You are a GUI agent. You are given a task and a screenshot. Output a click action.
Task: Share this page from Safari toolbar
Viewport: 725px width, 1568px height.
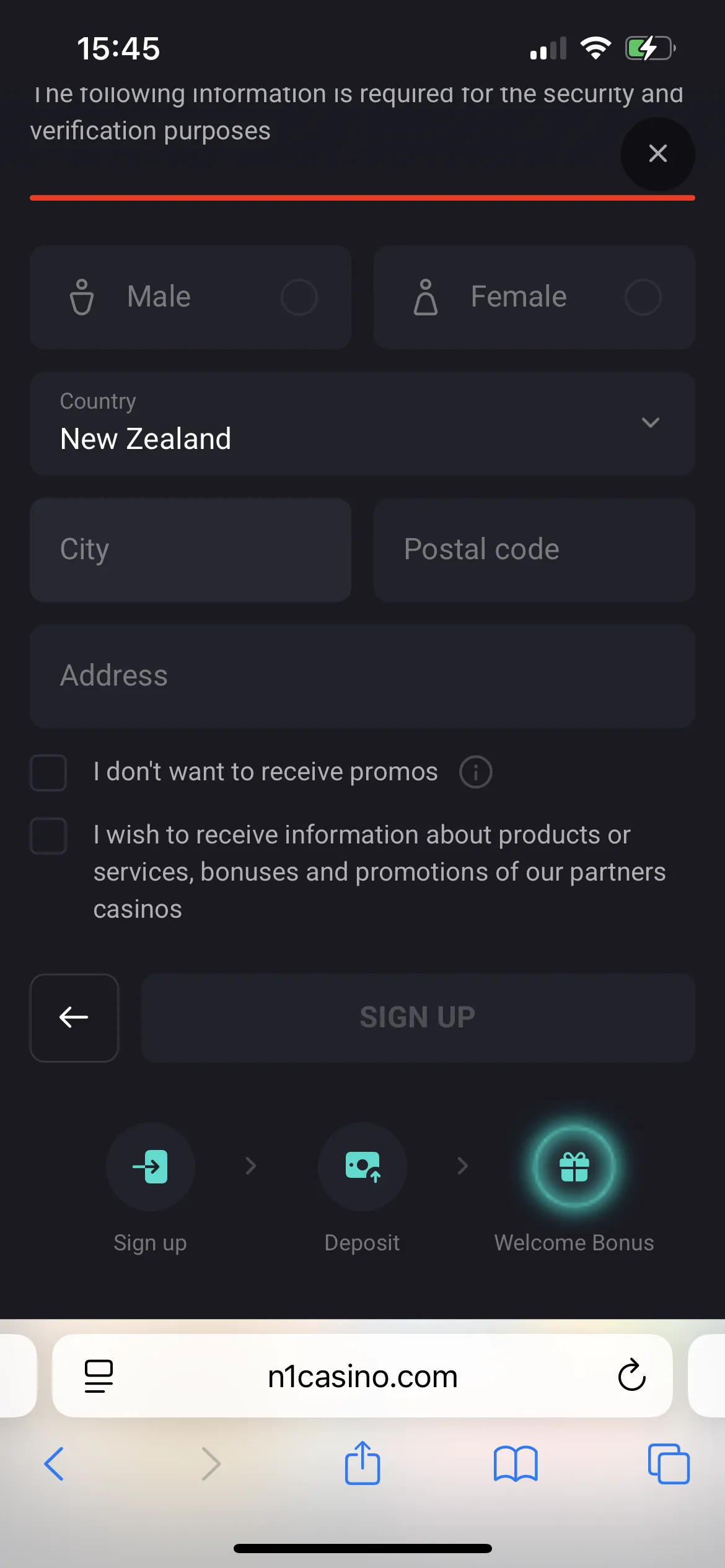click(x=362, y=1464)
